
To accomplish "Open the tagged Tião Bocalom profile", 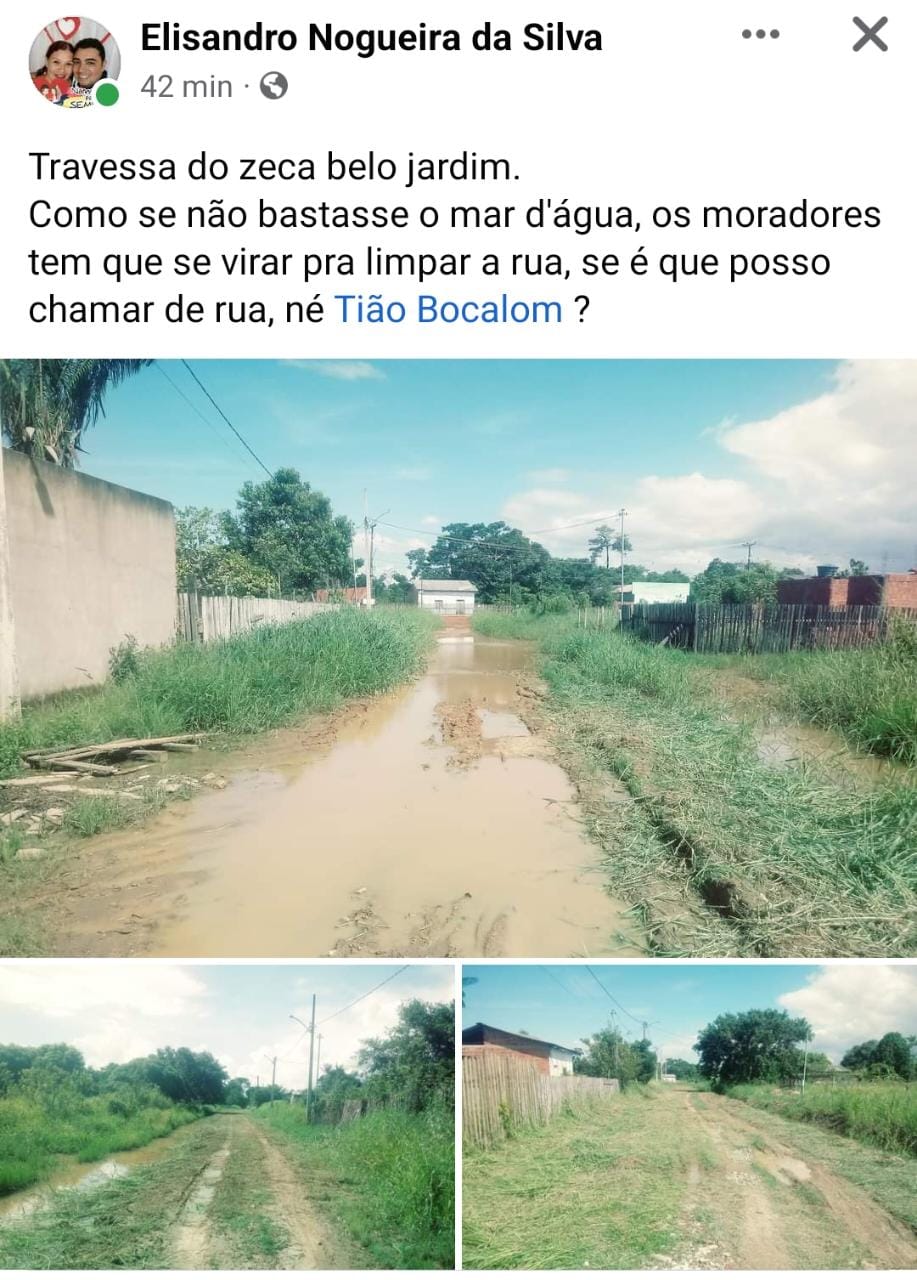I will click(448, 310).
